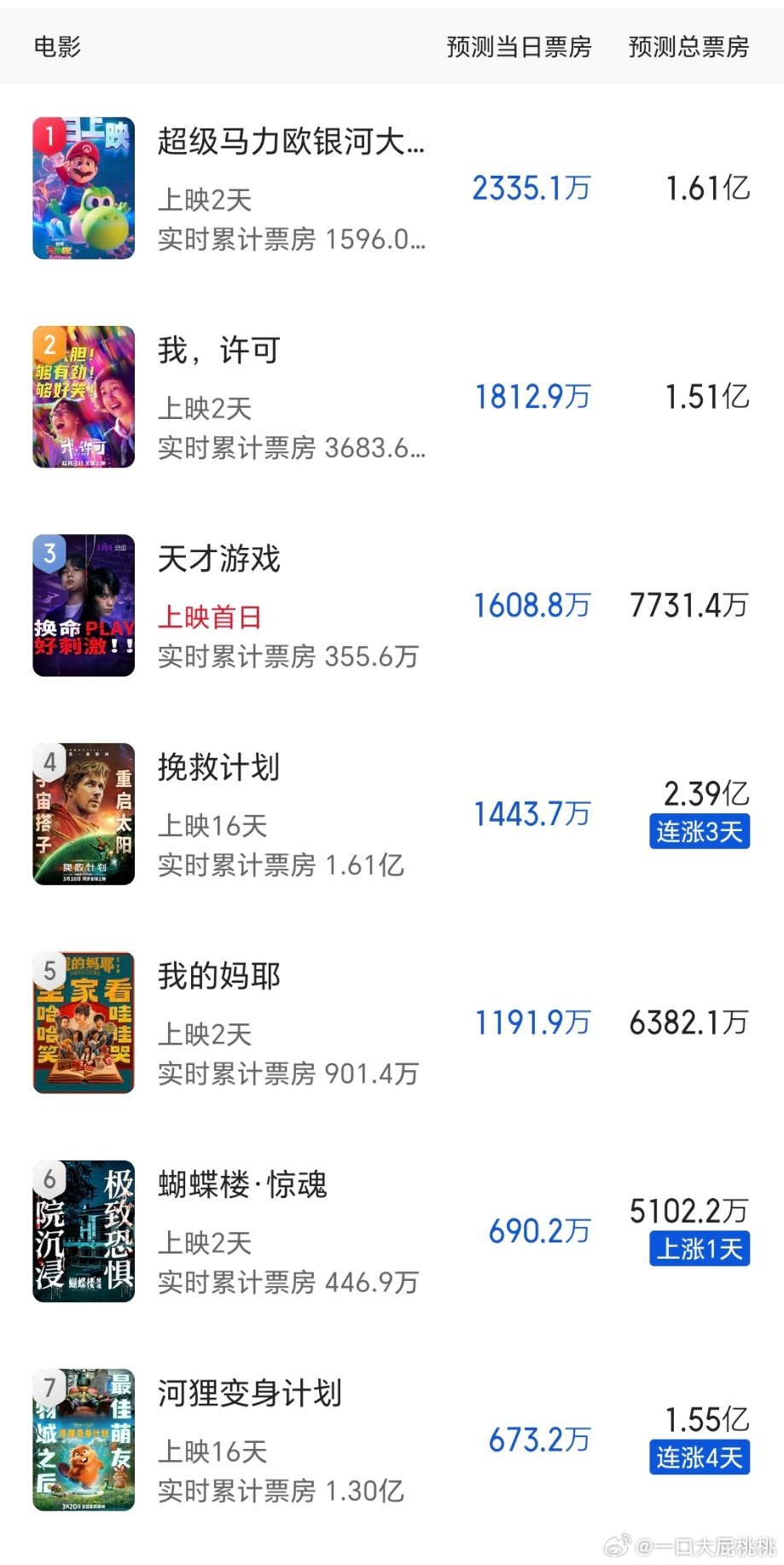784x1565 pixels.
Task: Open the 1608.8万 figure for 天才游戏
Action: coord(532,606)
